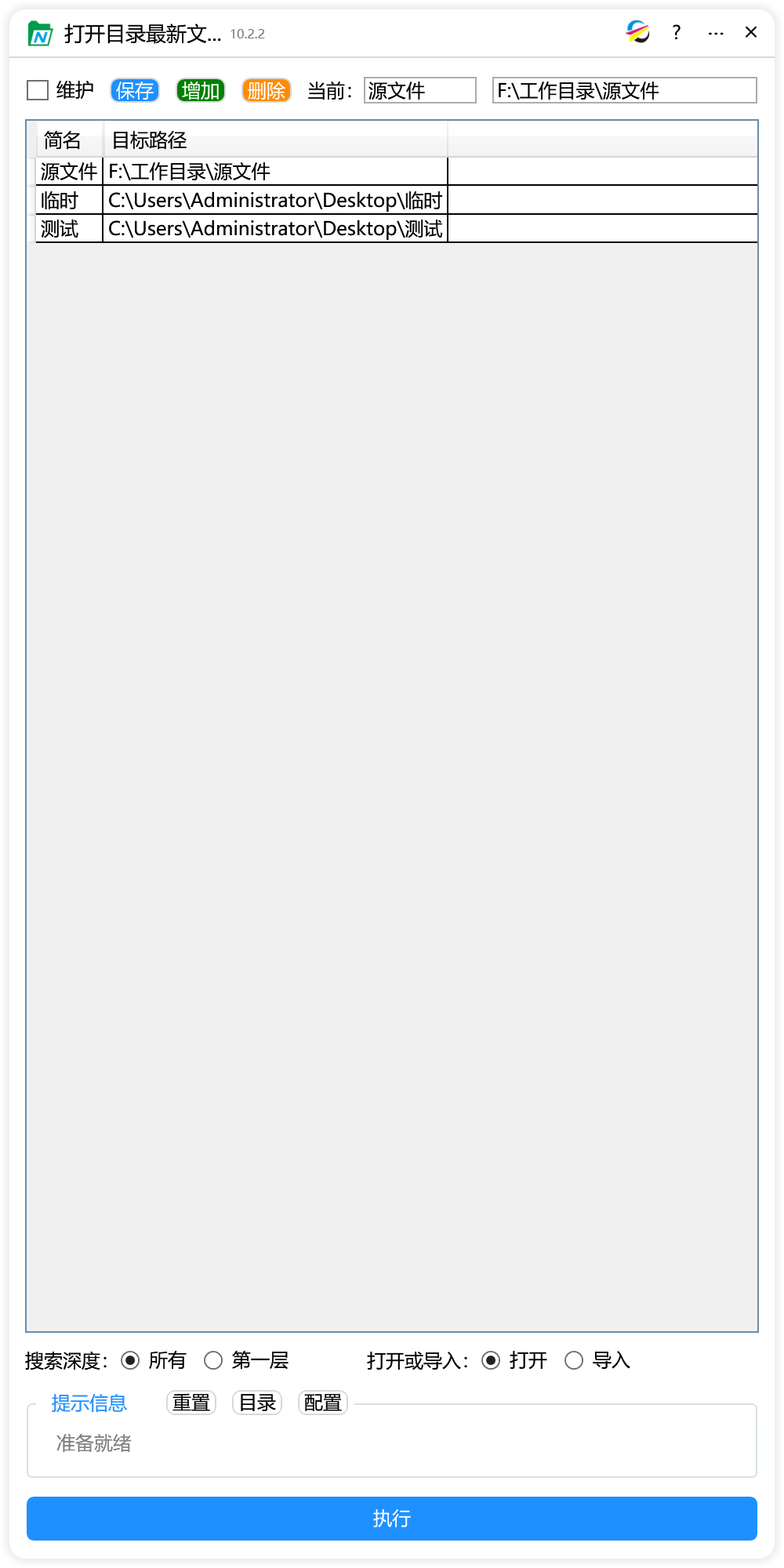The width and height of the screenshot is (784, 1568).
Task: Choose 第一层 for search depth
Action: click(x=213, y=1360)
